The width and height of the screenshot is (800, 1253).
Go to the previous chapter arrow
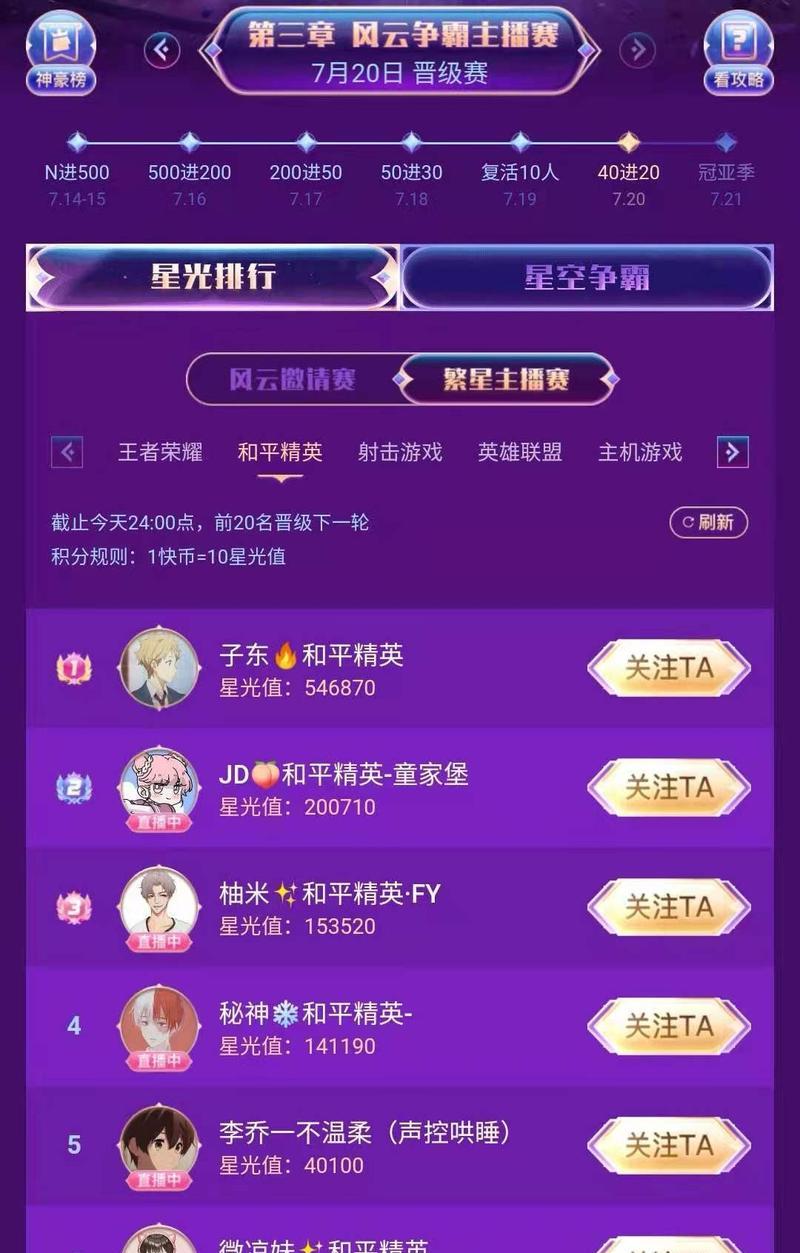pos(163,49)
